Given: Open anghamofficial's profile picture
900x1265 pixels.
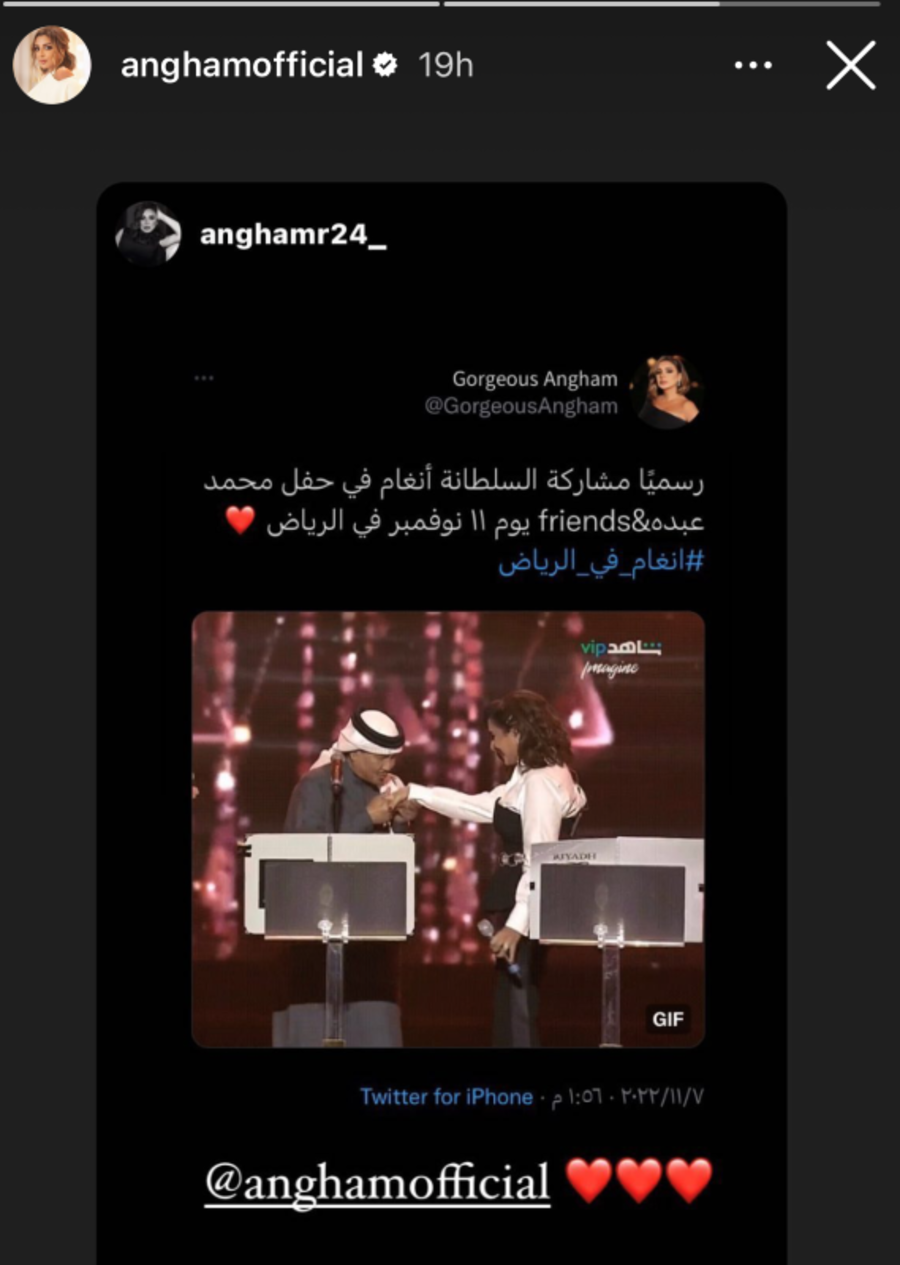Looking at the screenshot, I should pos(51,66).
